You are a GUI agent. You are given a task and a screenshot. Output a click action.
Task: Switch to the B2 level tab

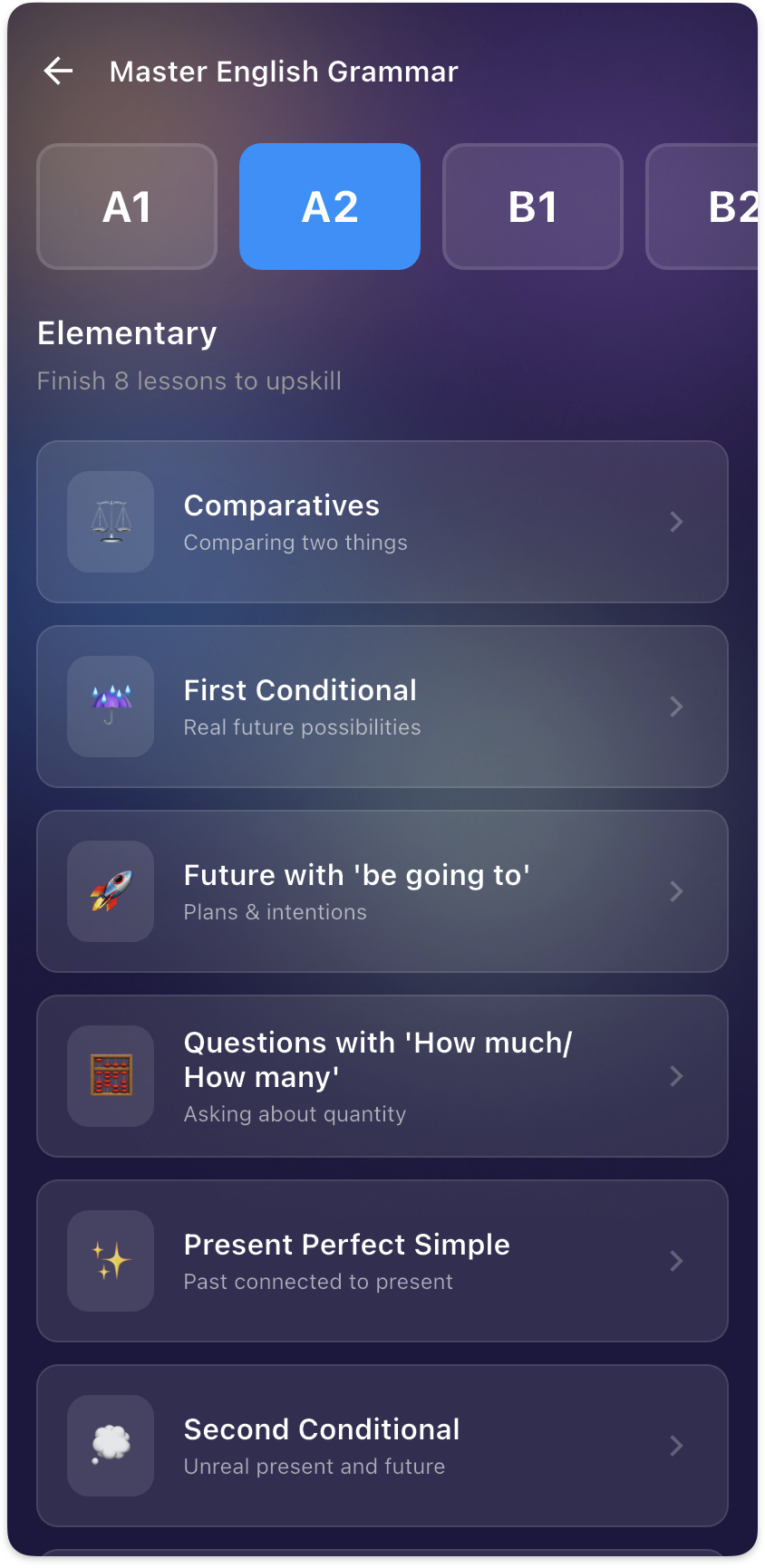(x=703, y=207)
